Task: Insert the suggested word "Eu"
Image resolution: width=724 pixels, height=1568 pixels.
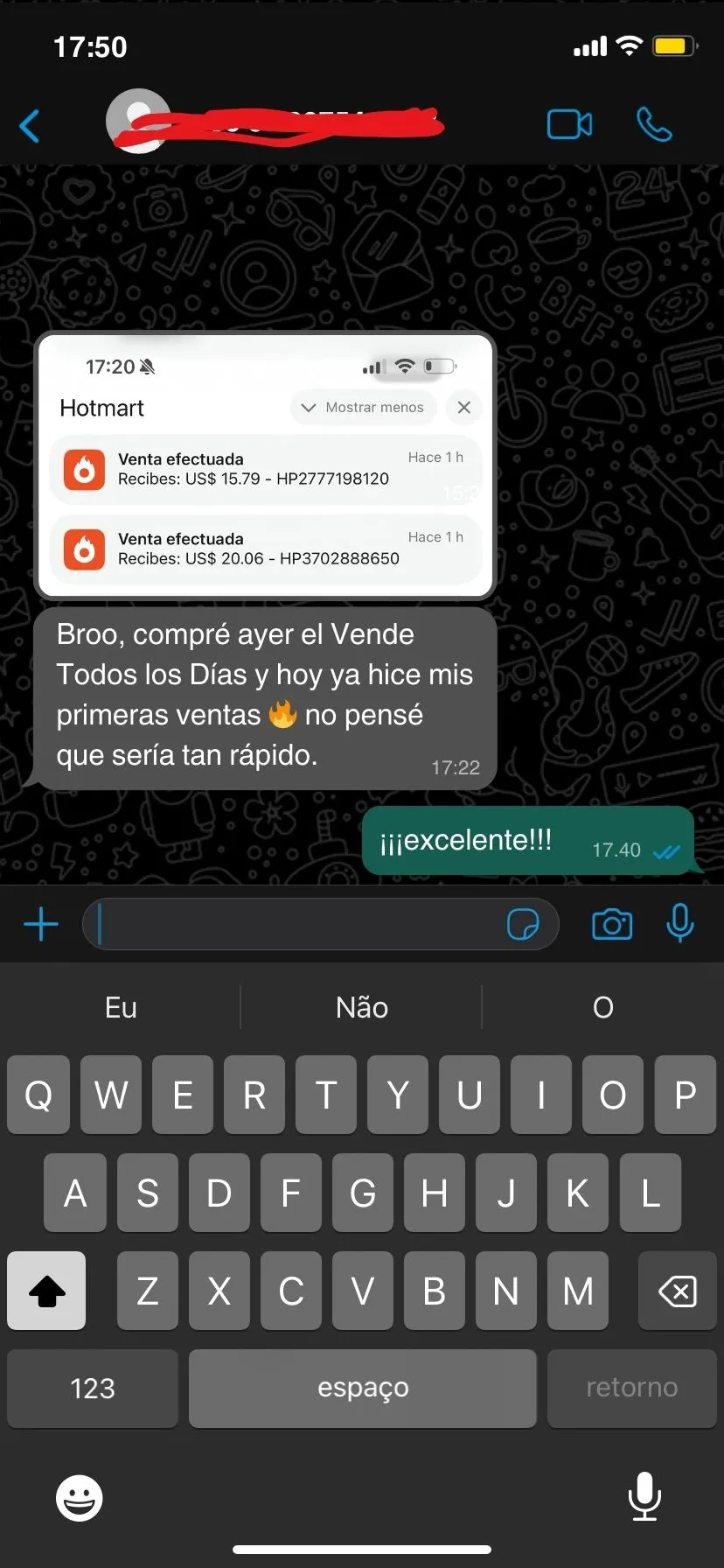Action: [x=121, y=1007]
